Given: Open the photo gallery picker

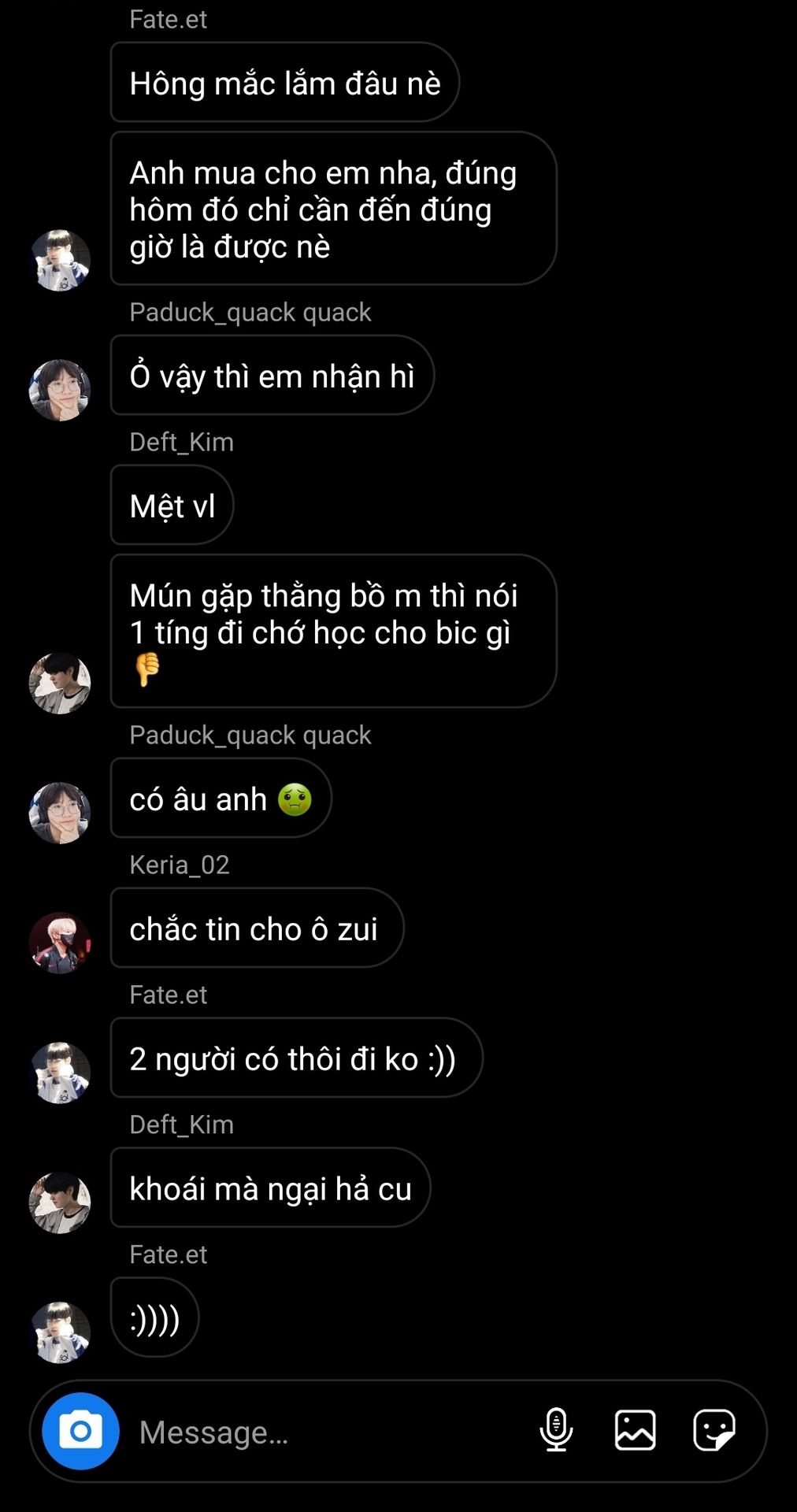Looking at the screenshot, I should point(636,1430).
